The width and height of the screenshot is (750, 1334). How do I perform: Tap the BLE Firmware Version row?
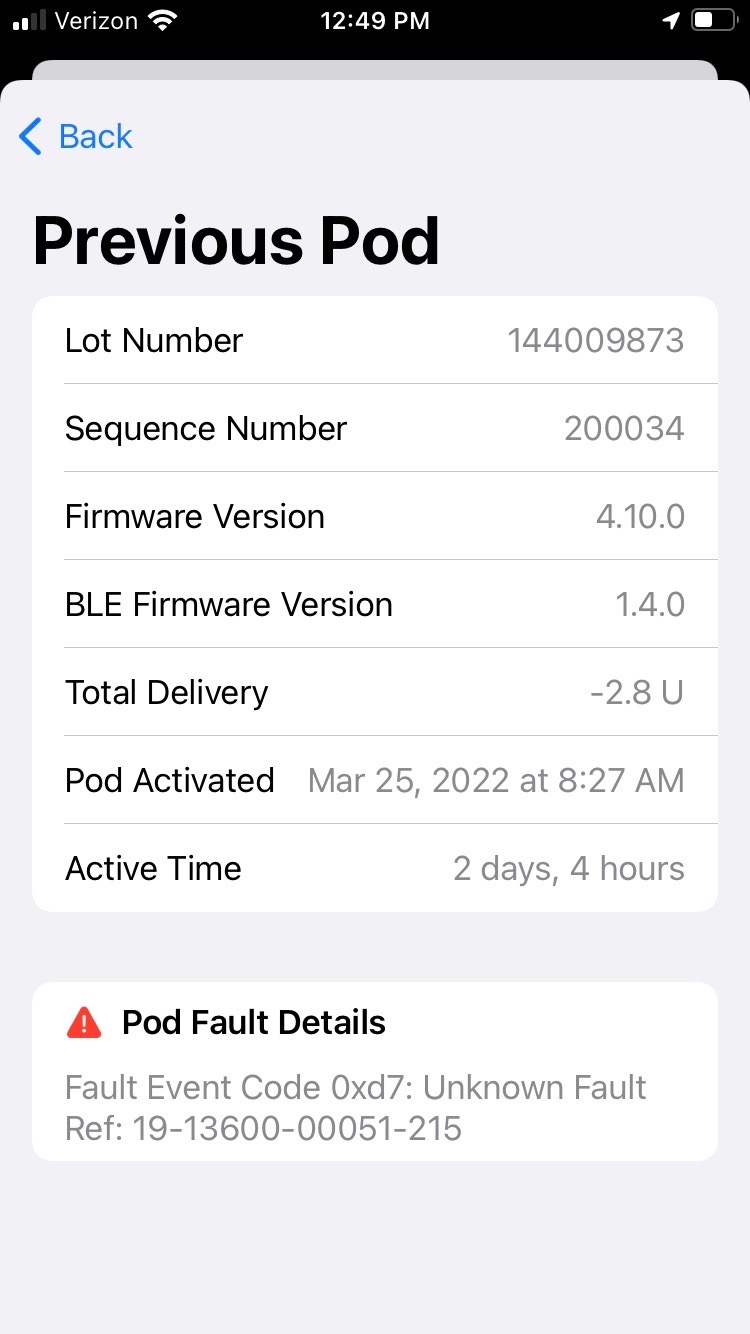pos(375,604)
